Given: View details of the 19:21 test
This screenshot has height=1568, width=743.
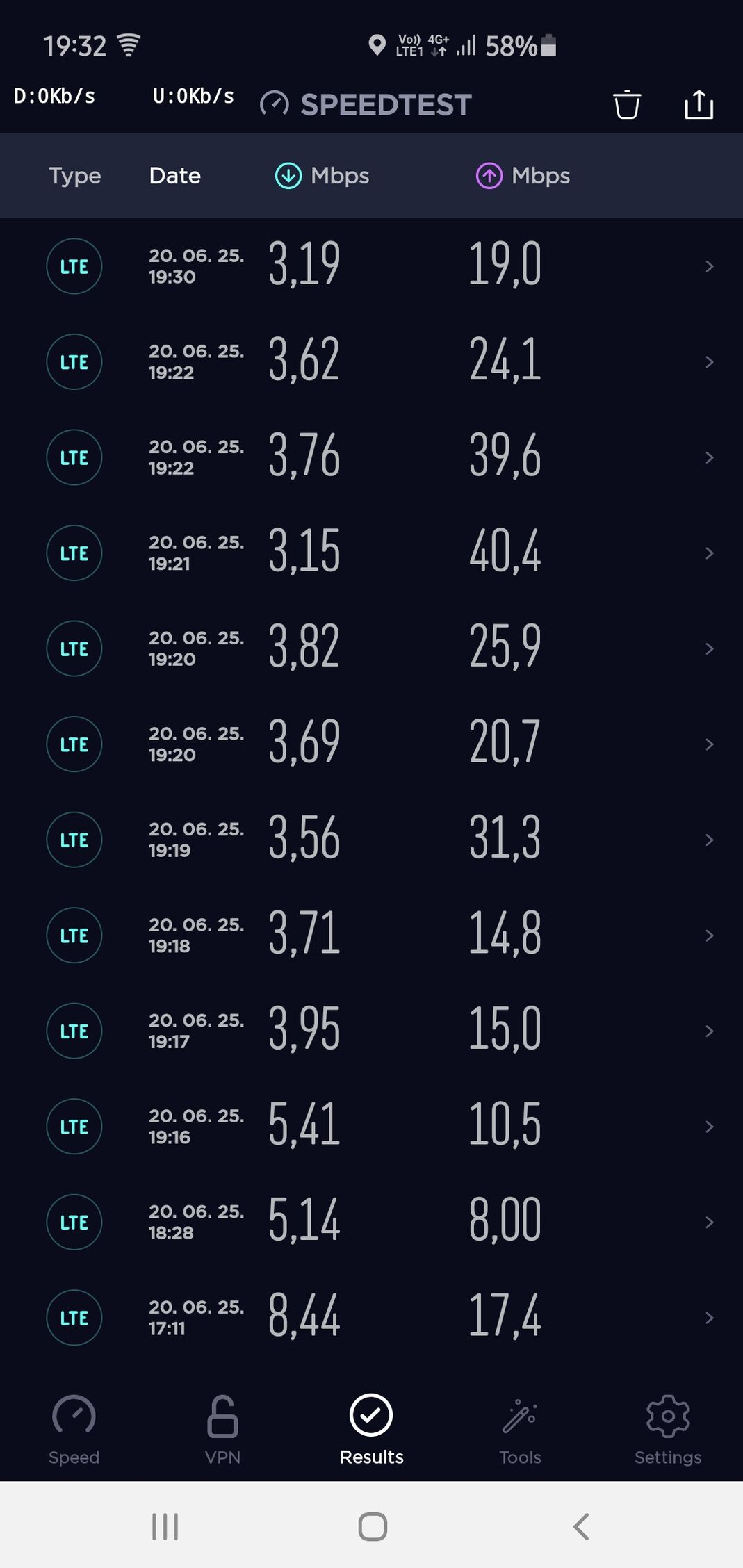Looking at the screenshot, I should pyautogui.click(x=371, y=553).
